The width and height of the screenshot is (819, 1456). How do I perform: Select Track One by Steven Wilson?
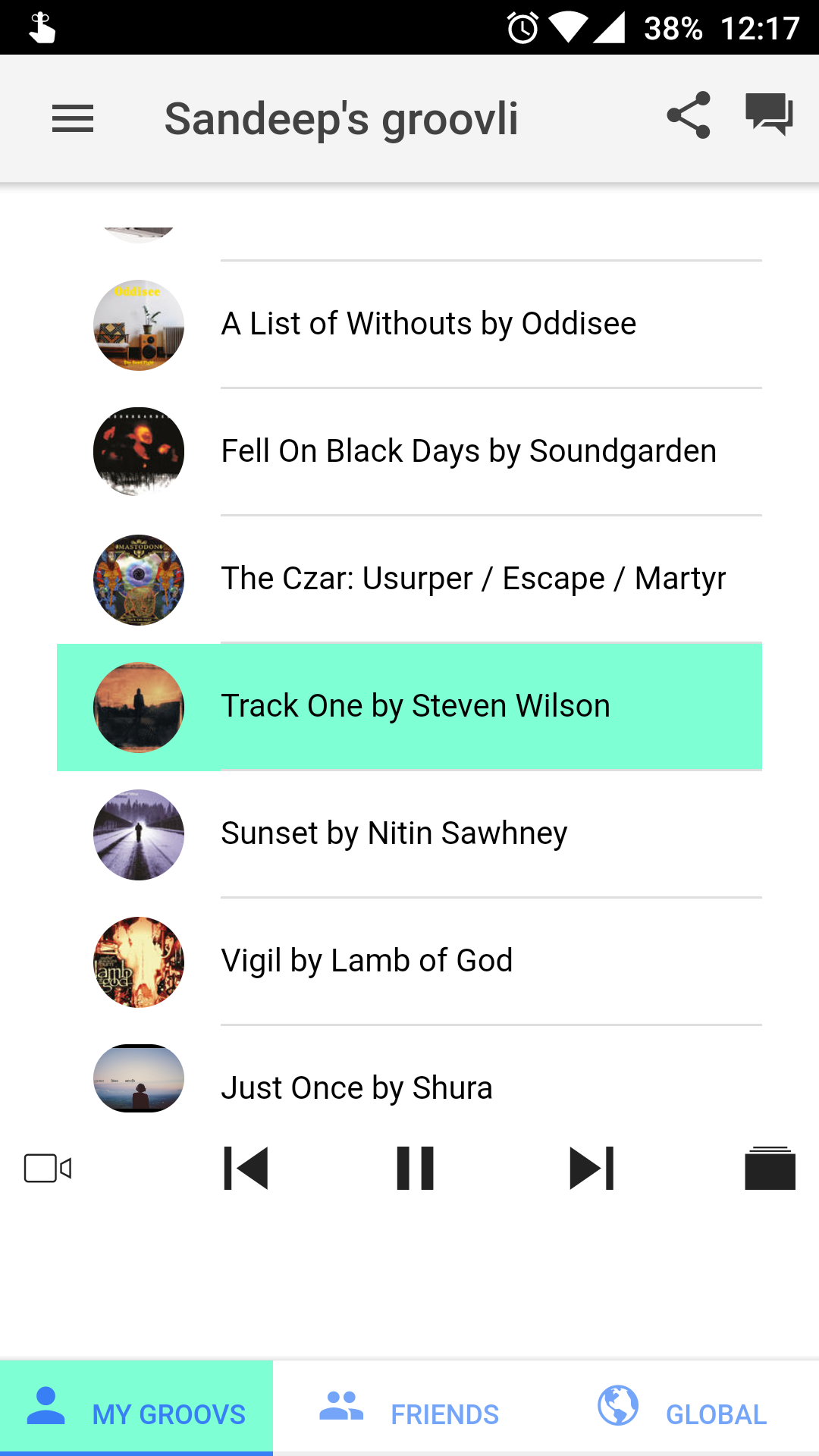click(x=416, y=707)
